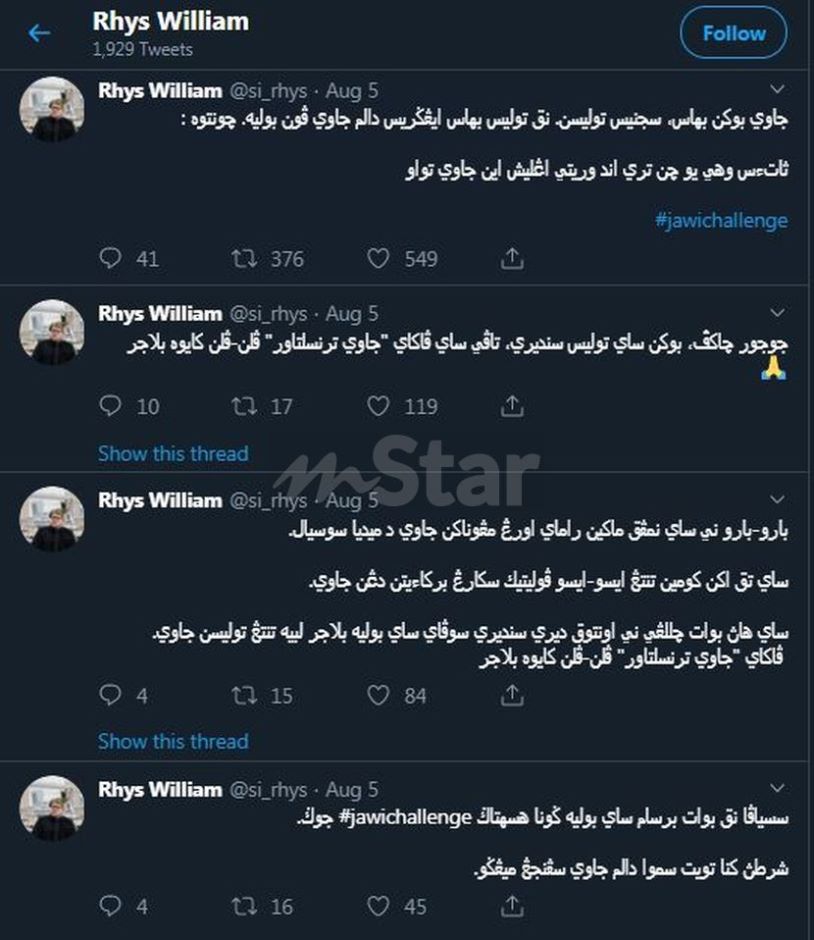Follow Rhys William

tap(733, 33)
